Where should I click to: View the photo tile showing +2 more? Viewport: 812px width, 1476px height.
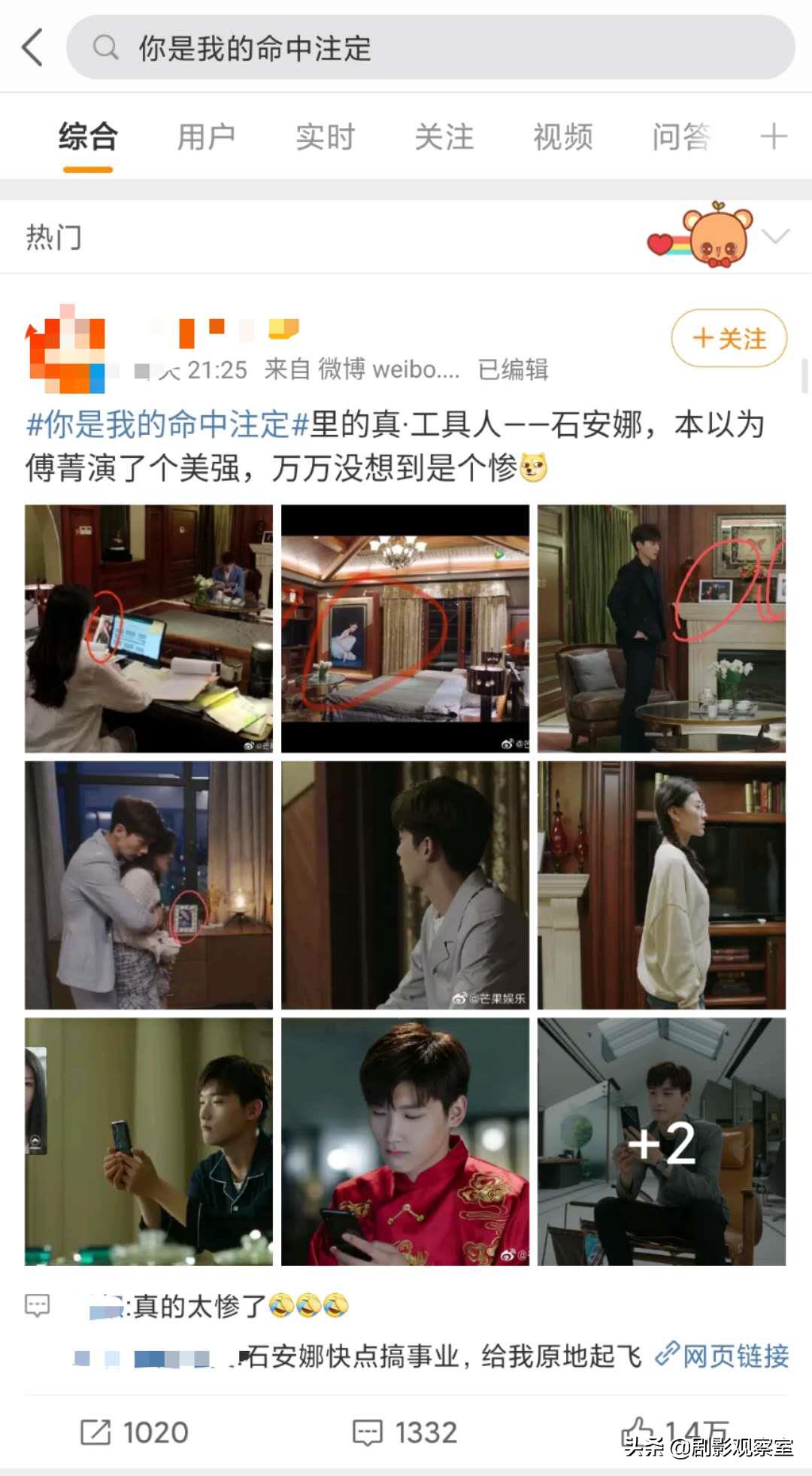661,1141
